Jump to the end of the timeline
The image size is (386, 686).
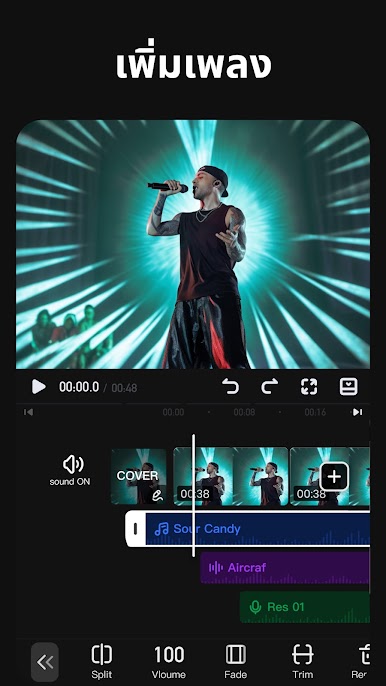coord(358,412)
